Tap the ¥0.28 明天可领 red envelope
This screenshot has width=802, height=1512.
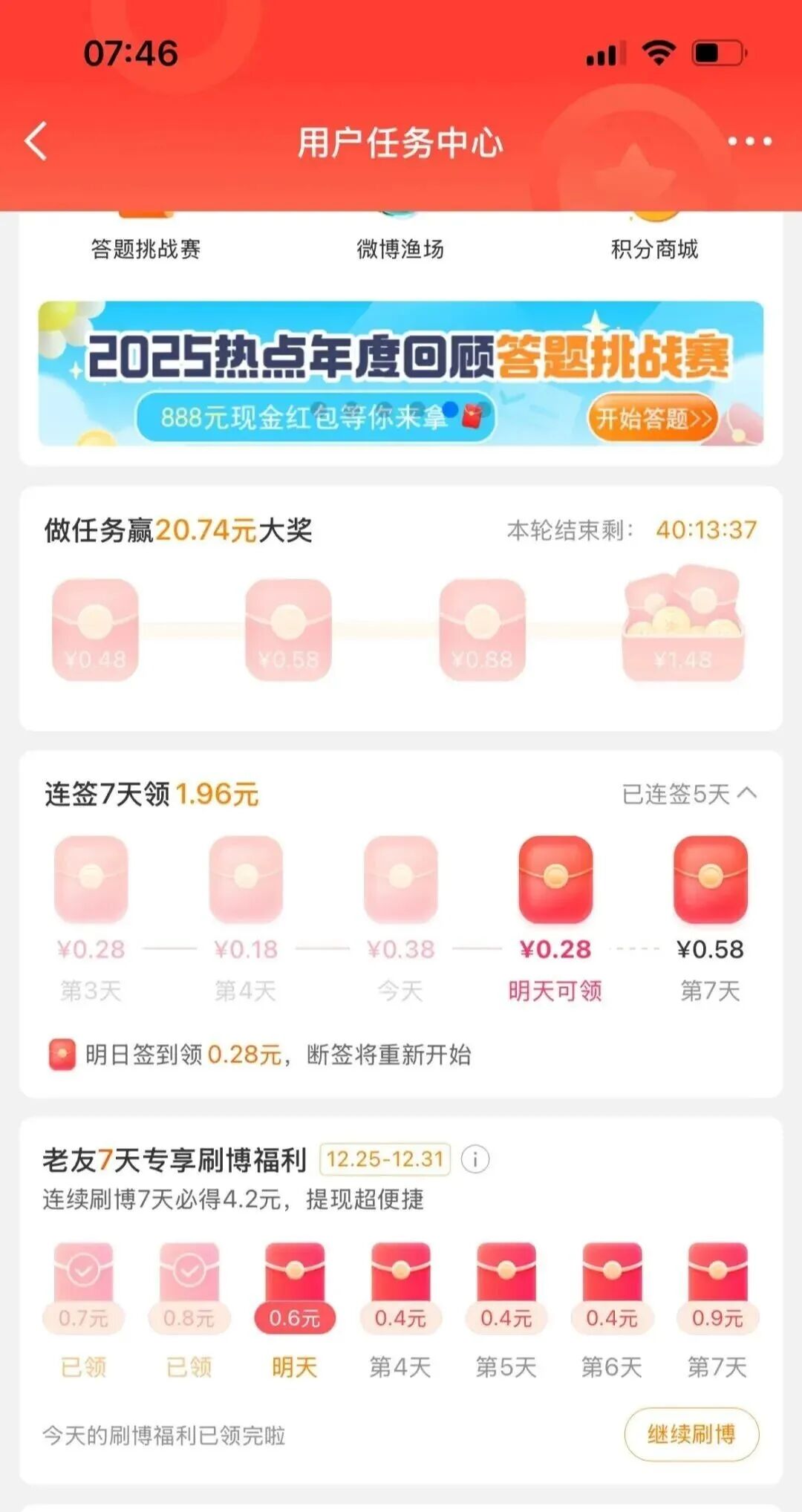[x=555, y=881]
